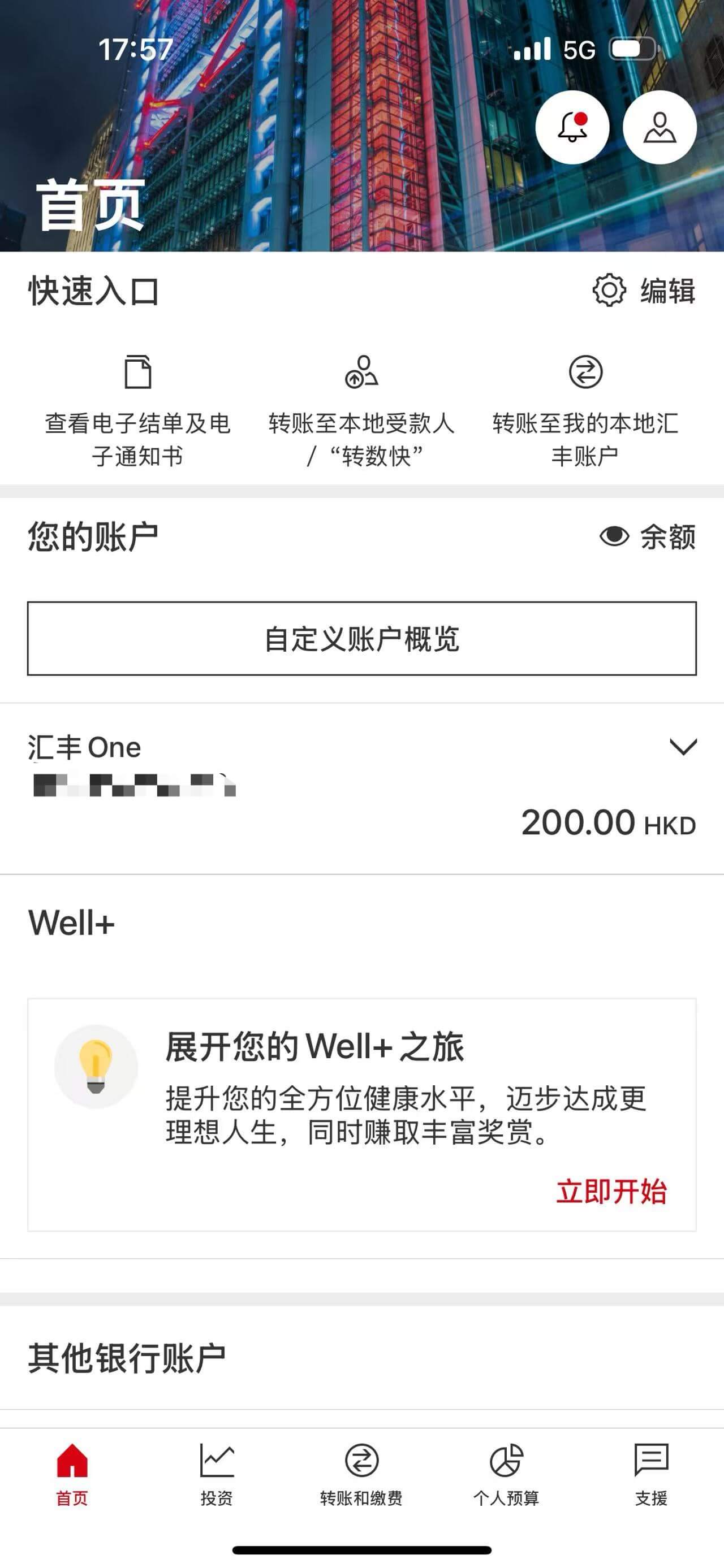The image size is (724, 1568).
Task: Open the 个人预算 tab
Action: (x=506, y=1474)
